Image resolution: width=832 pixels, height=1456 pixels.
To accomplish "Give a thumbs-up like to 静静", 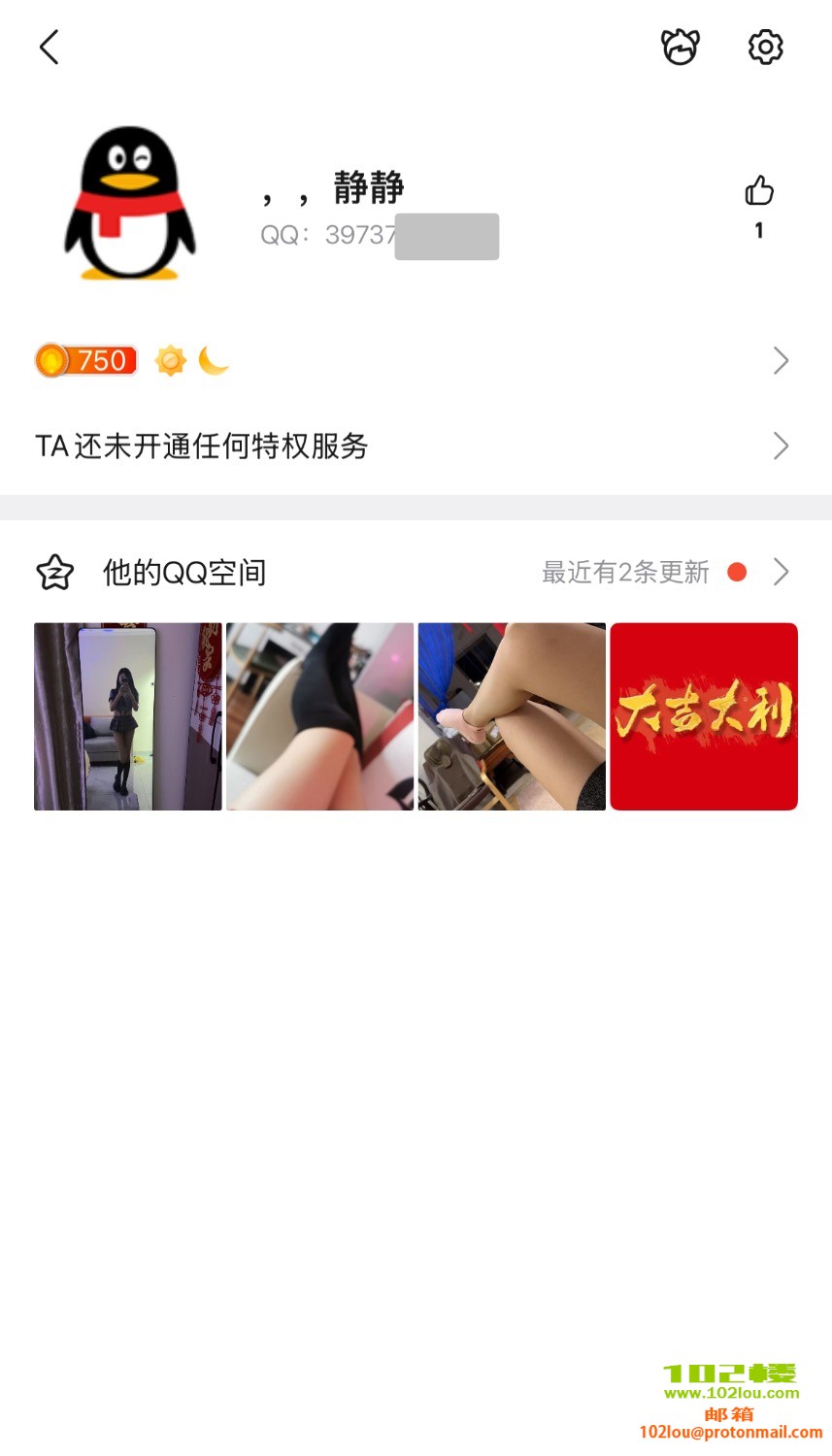I will [759, 191].
